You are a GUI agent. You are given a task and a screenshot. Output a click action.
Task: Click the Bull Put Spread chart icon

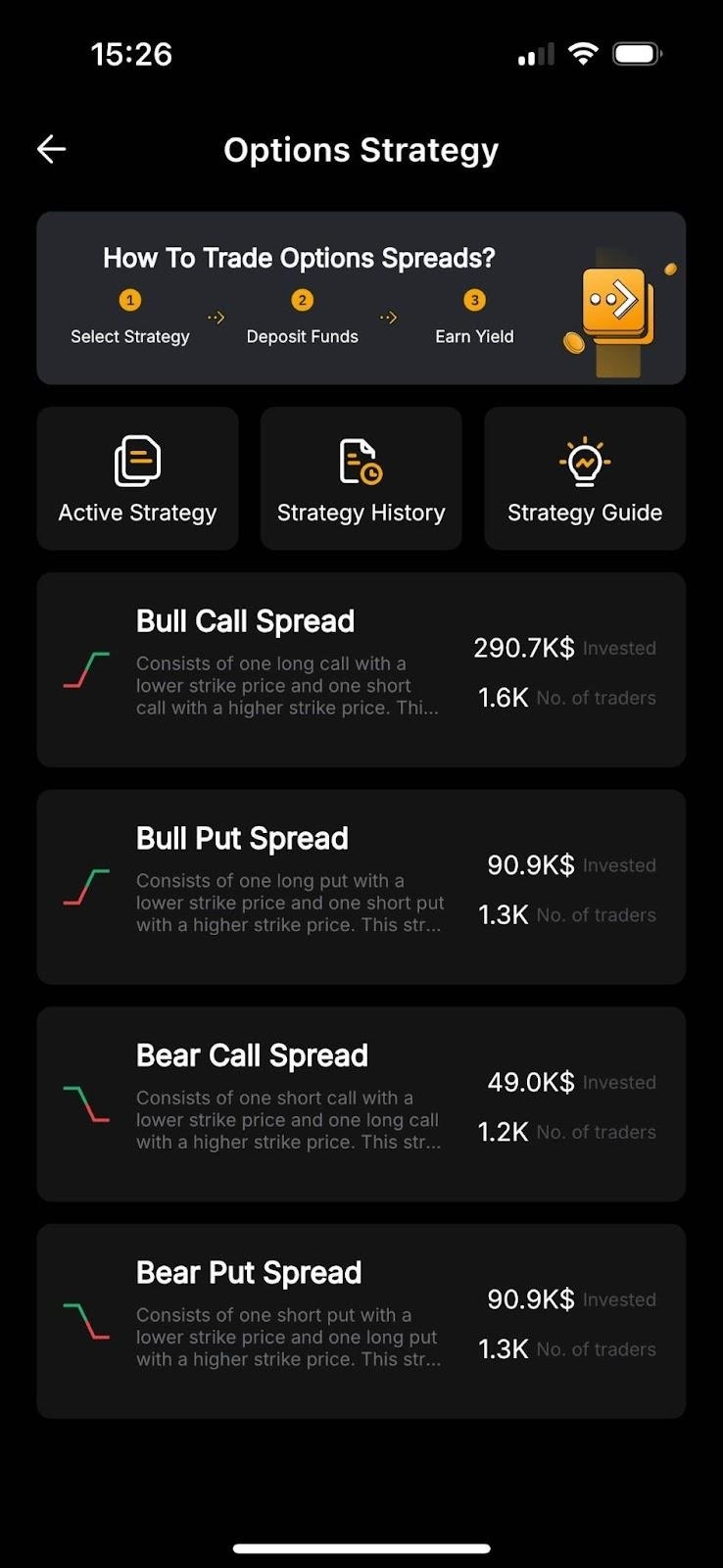(x=86, y=887)
